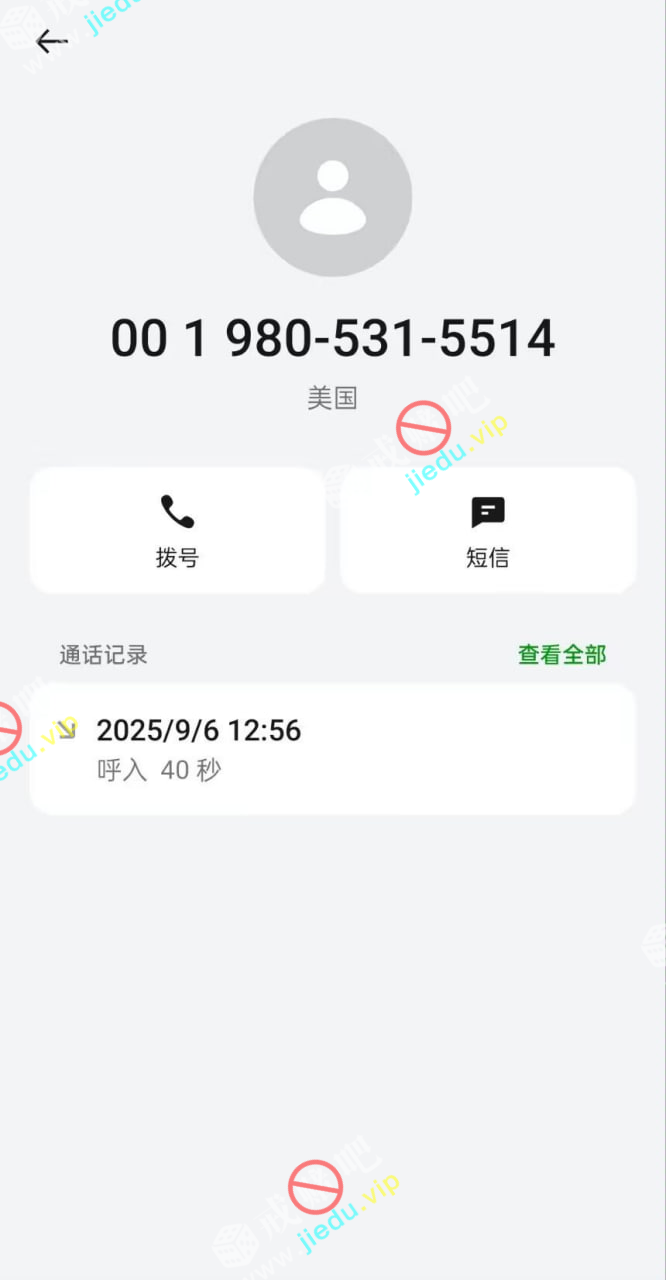Go back using the arrow
This screenshot has width=666, height=1280.
coord(51,41)
